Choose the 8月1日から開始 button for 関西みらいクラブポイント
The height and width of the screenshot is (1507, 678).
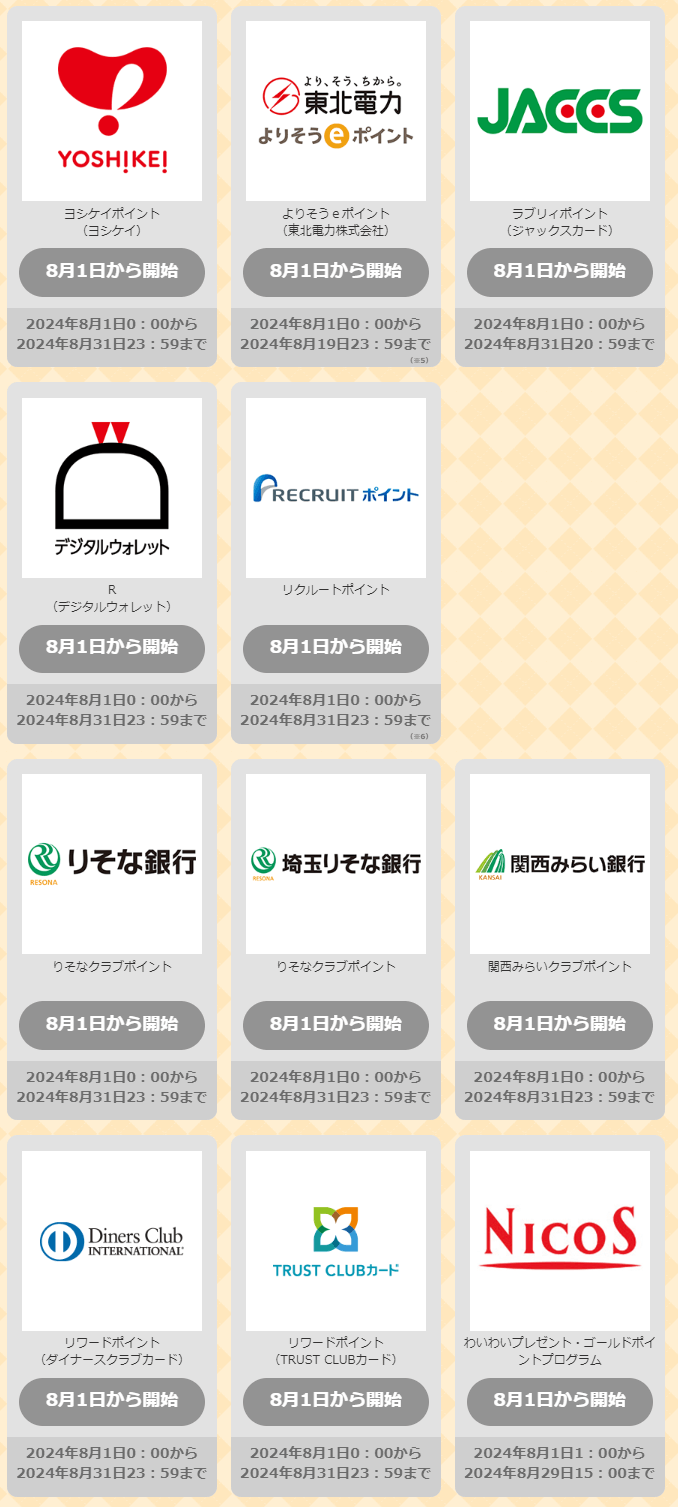click(560, 1024)
